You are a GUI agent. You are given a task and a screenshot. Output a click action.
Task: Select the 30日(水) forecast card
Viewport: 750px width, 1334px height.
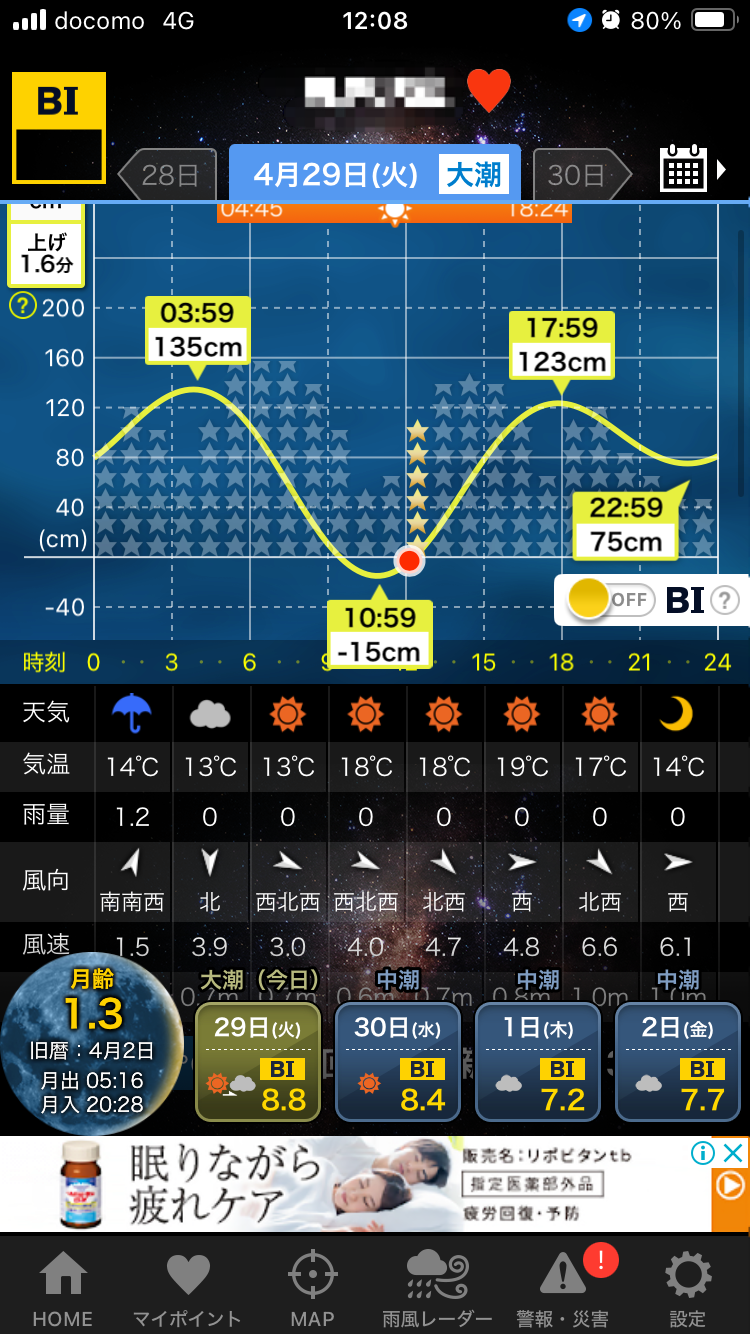coord(398,1061)
